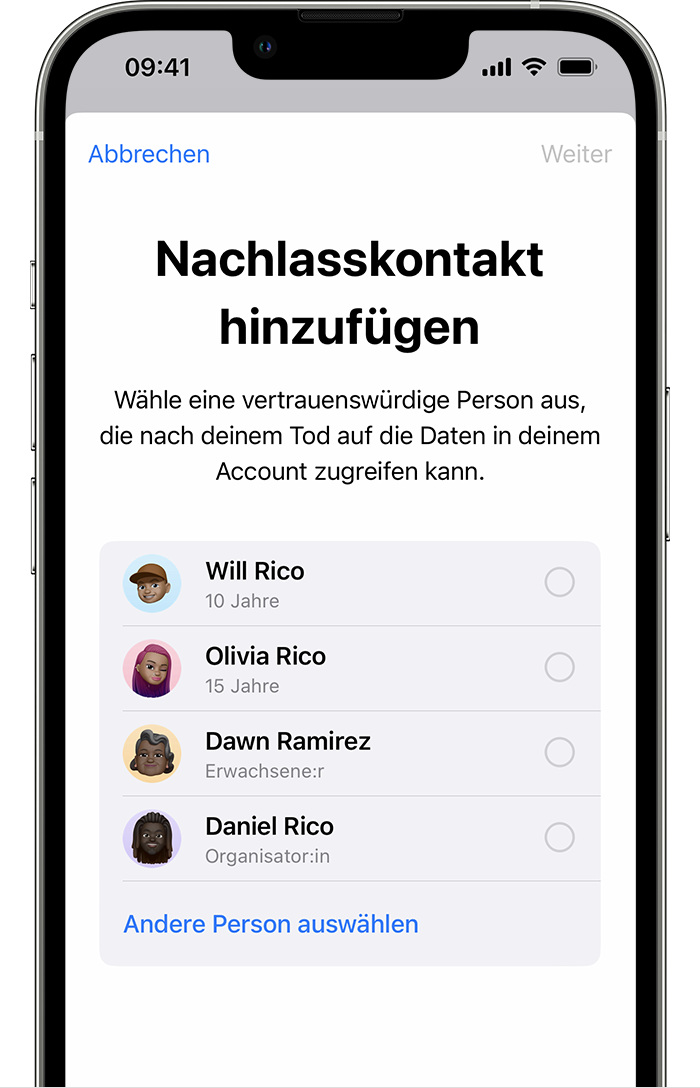The width and height of the screenshot is (700, 1088).
Task: Tap Abbrechen to cancel
Action: pos(149,154)
